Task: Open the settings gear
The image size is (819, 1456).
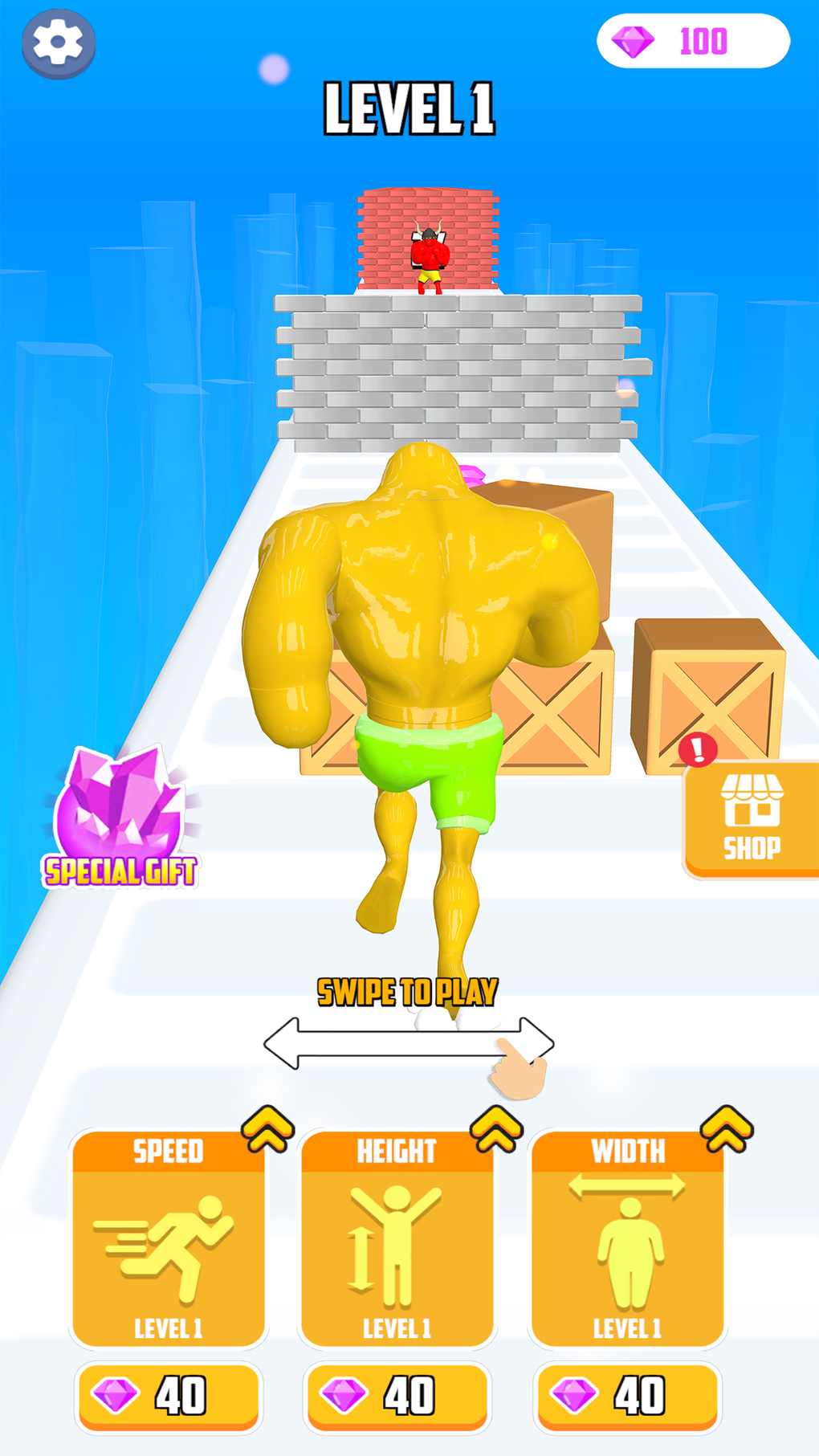Action: point(59,43)
